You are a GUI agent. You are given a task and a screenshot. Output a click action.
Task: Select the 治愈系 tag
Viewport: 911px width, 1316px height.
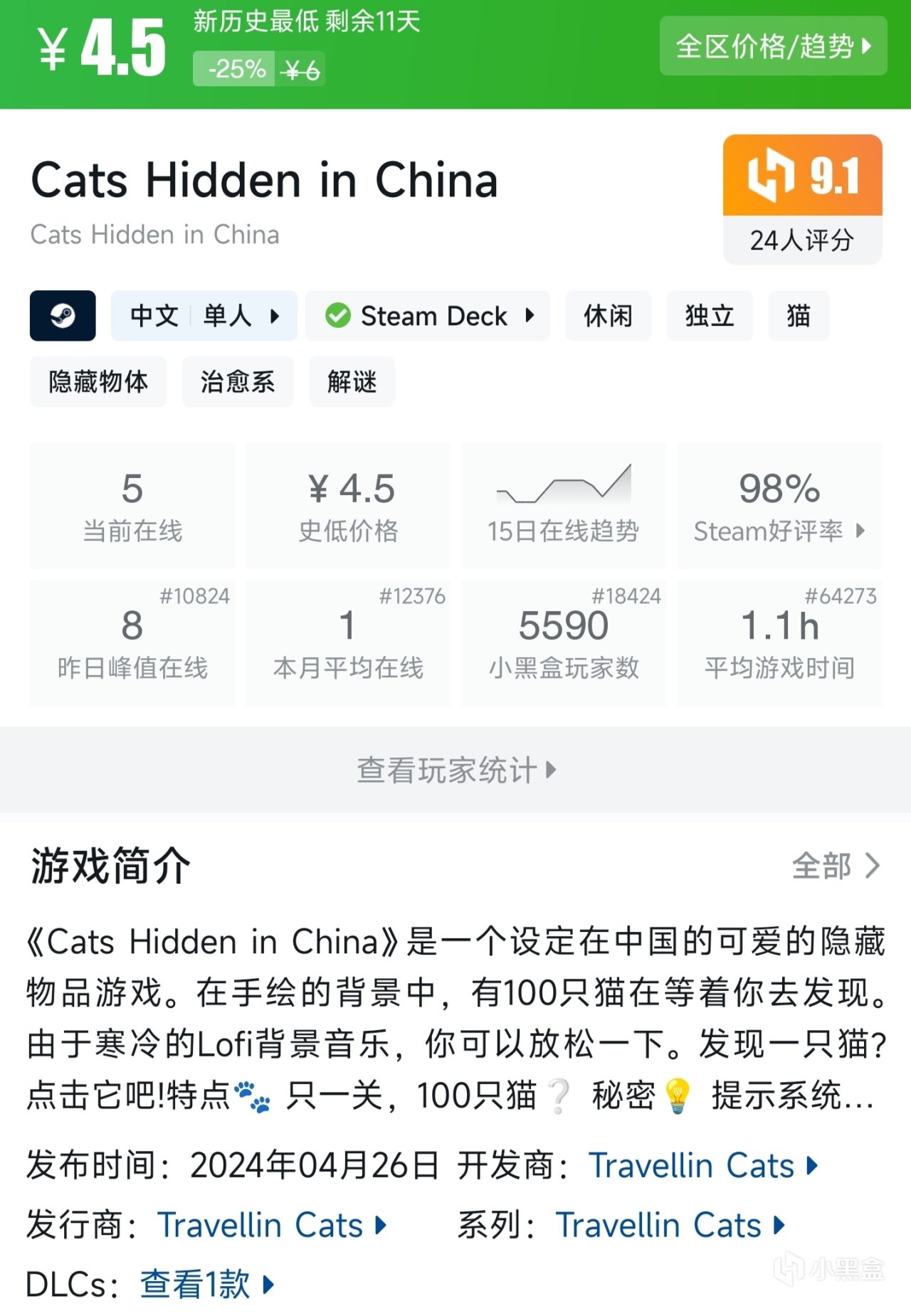point(238,381)
